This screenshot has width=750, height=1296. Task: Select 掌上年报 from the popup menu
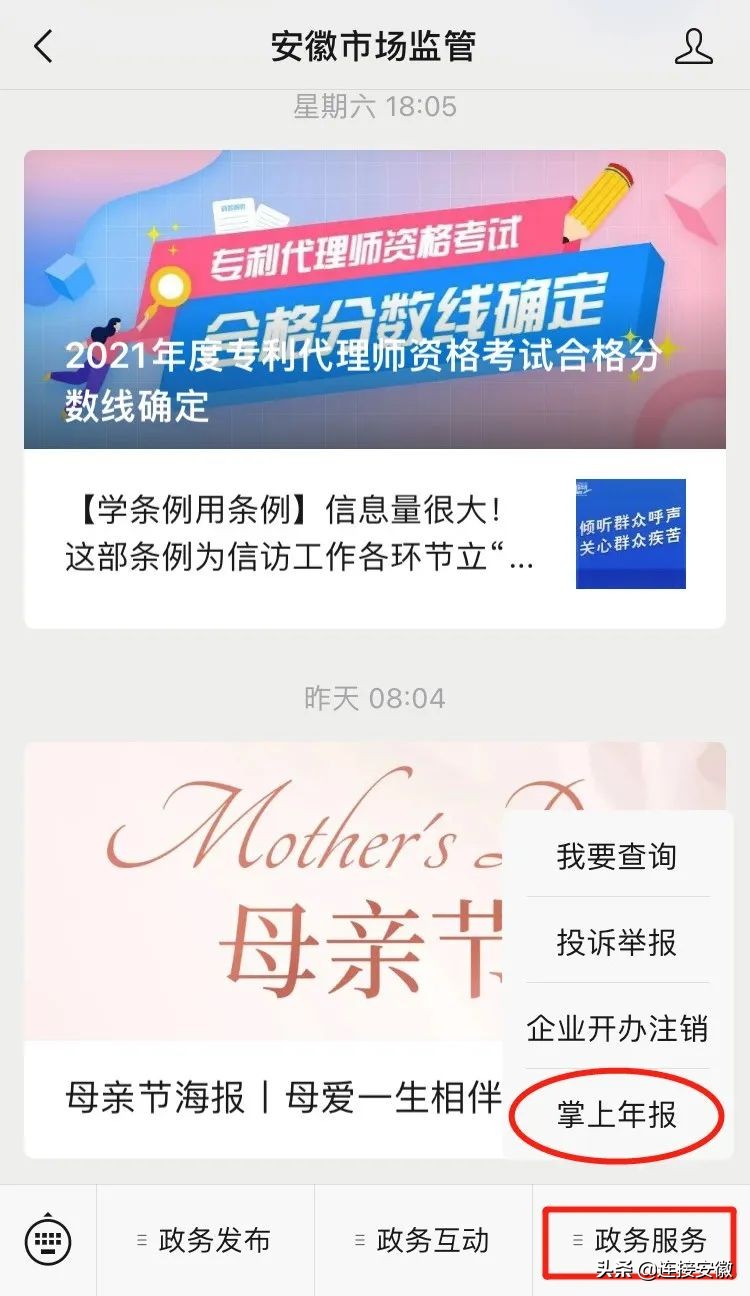pyautogui.click(x=616, y=1112)
